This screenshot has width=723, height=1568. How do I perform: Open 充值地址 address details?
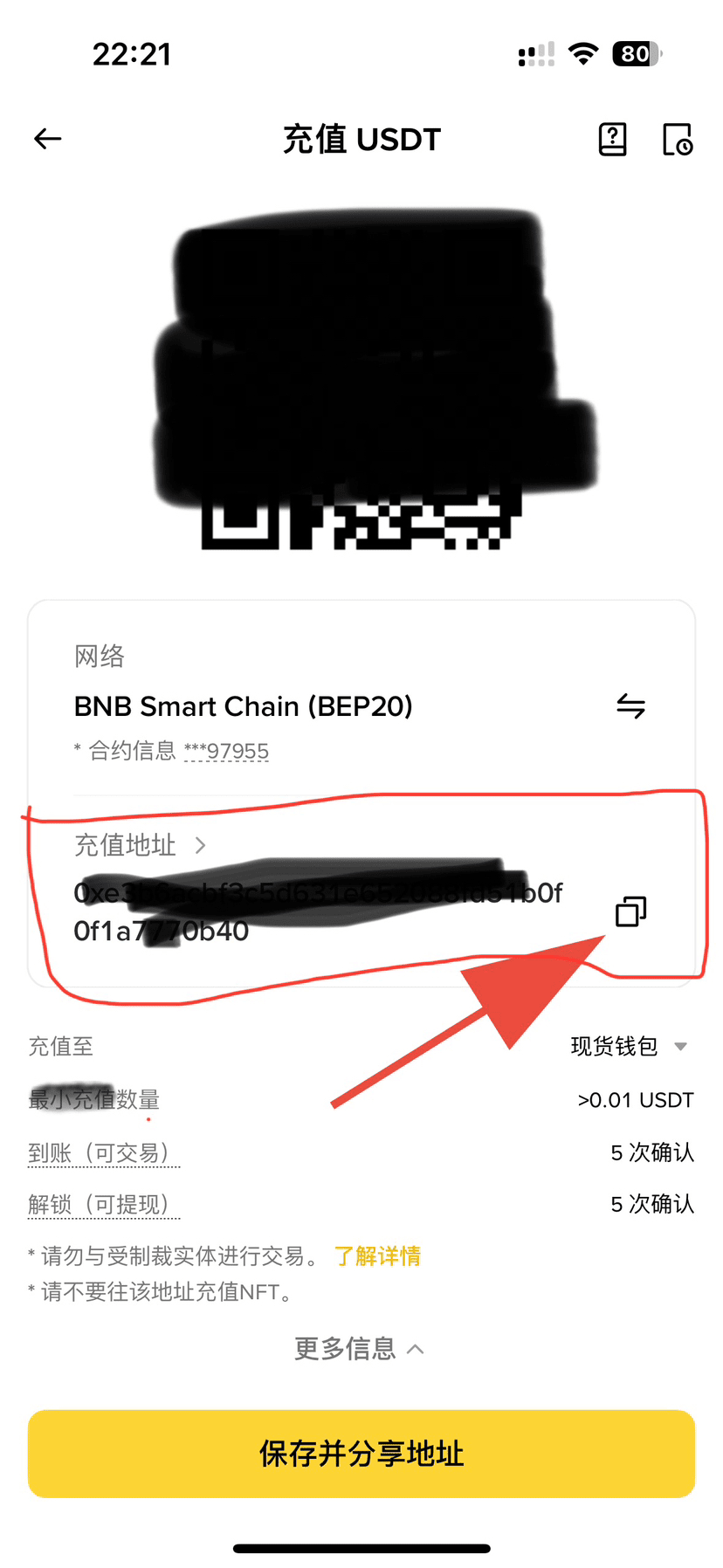[140, 845]
